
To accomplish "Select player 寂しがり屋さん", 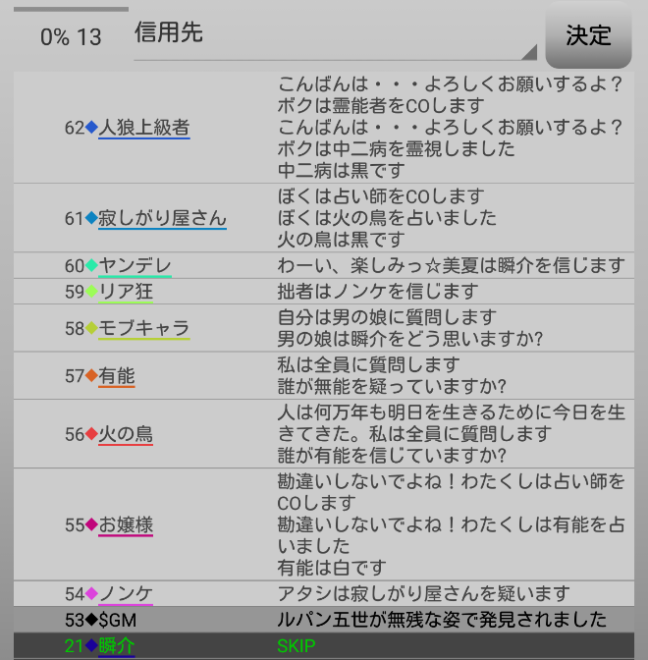I will click(x=162, y=218).
